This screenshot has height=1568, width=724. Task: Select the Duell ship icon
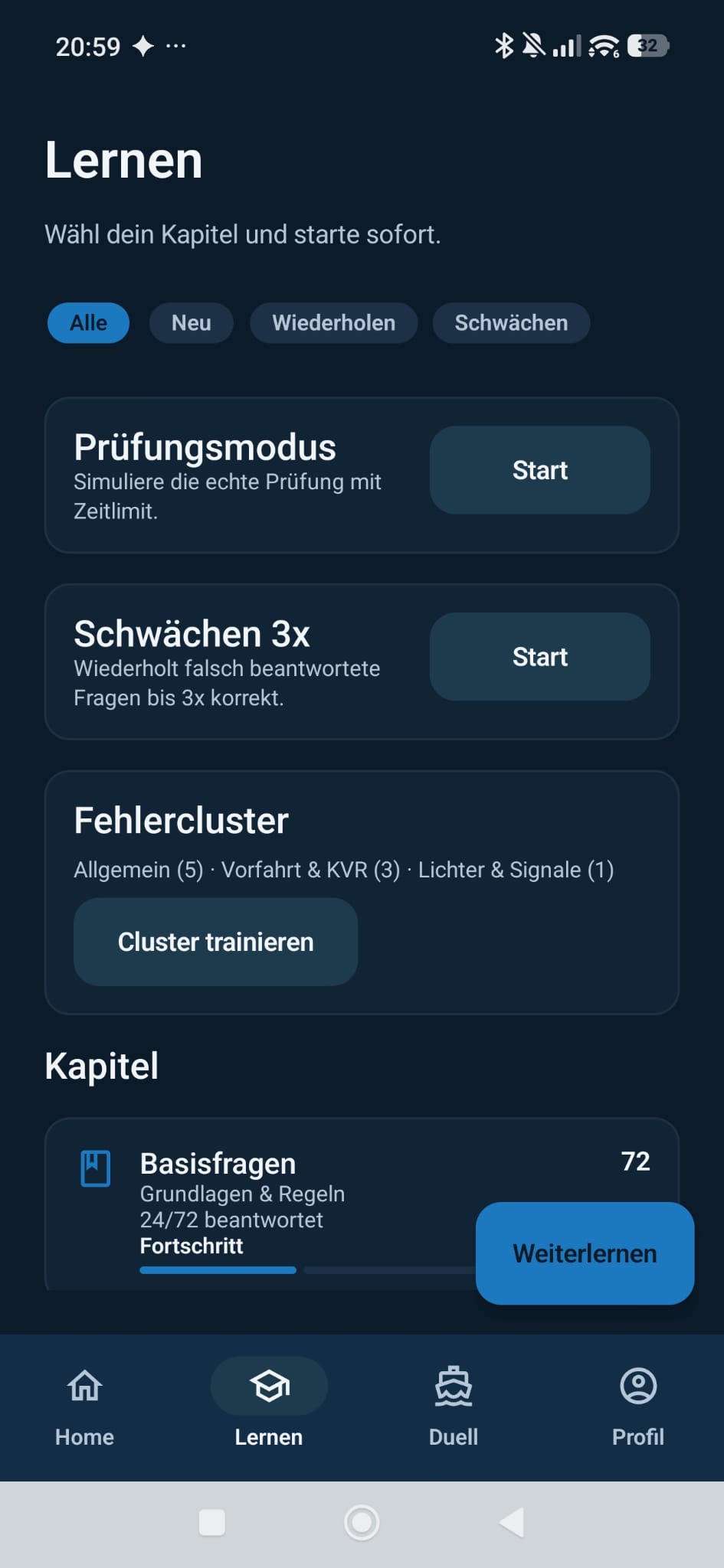click(453, 1386)
